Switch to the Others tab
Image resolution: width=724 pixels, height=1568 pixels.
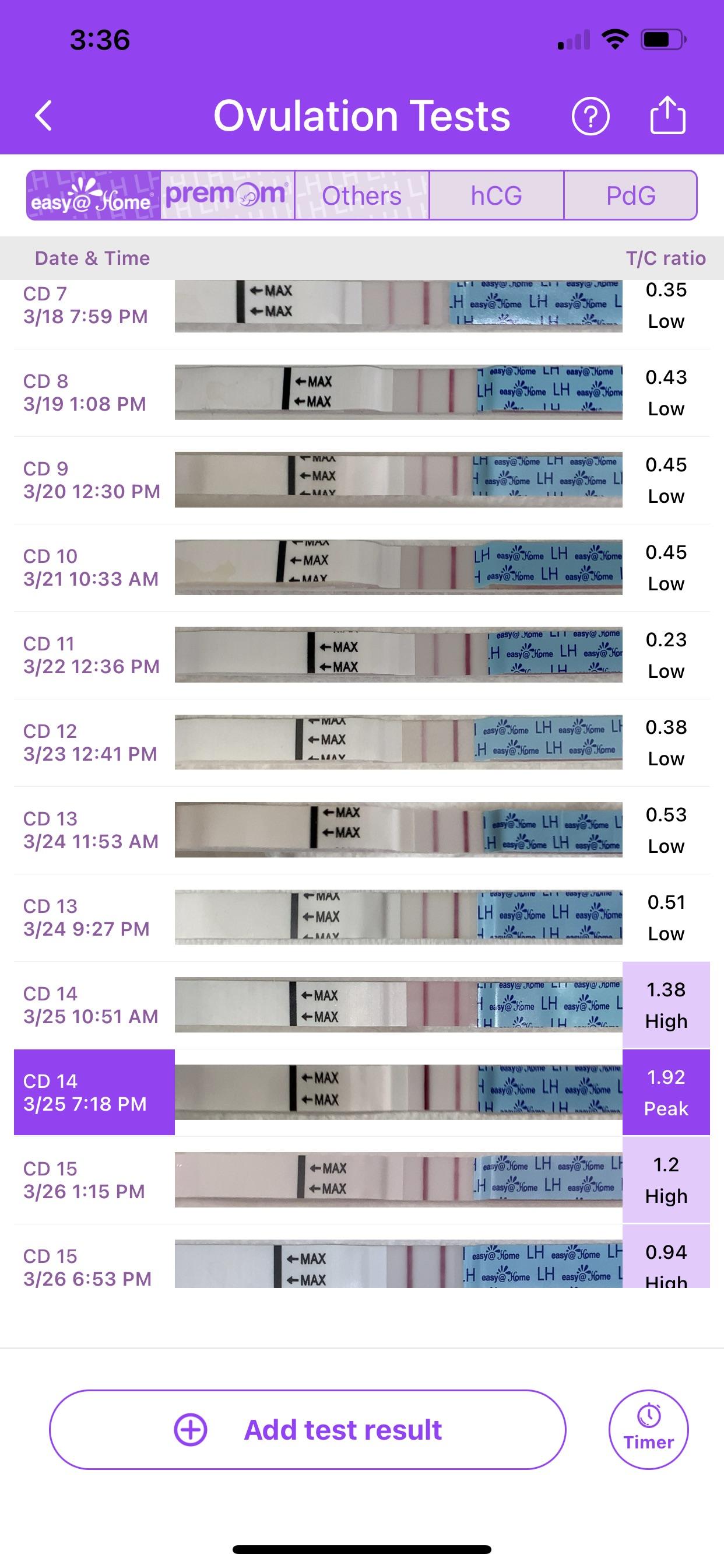[x=362, y=195]
